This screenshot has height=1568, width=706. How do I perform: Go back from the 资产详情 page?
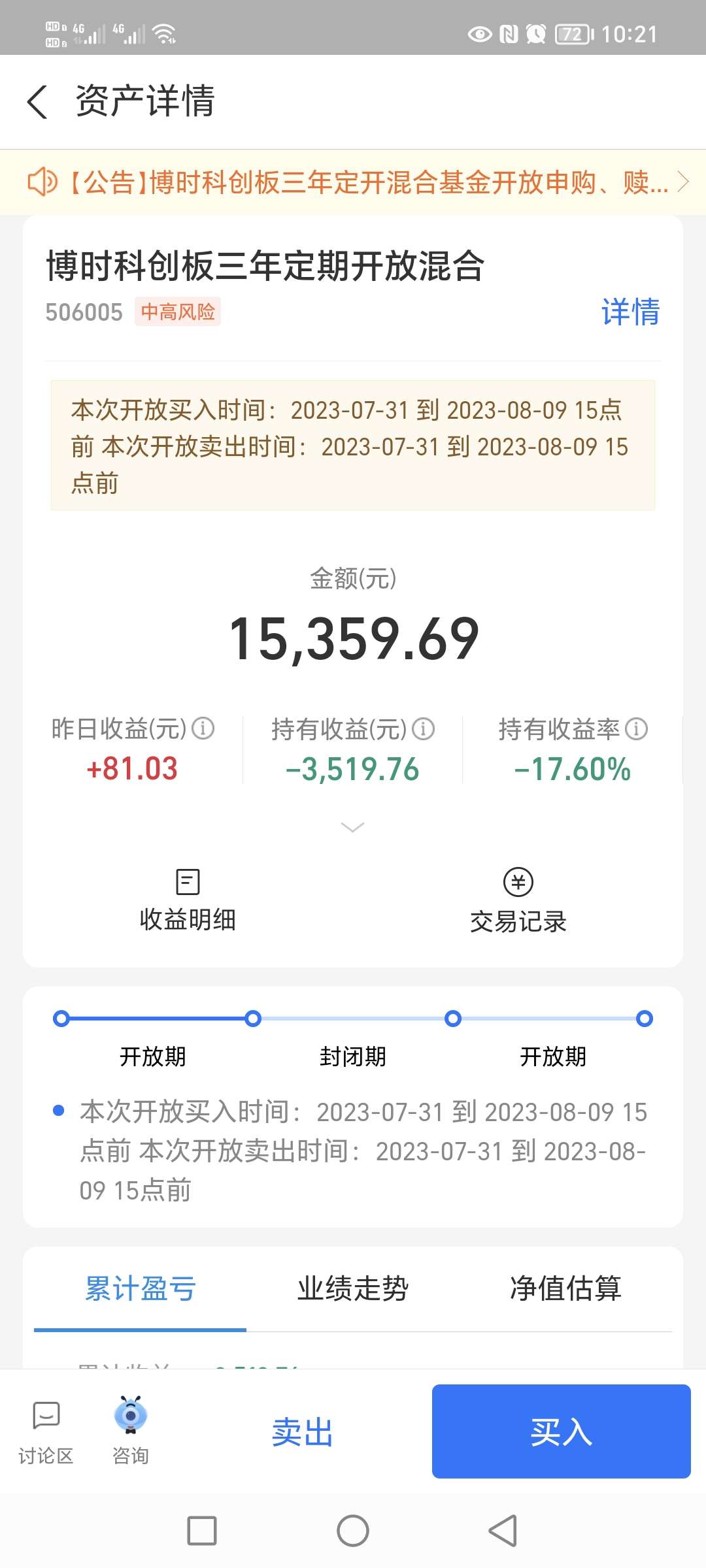[x=37, y=102]
